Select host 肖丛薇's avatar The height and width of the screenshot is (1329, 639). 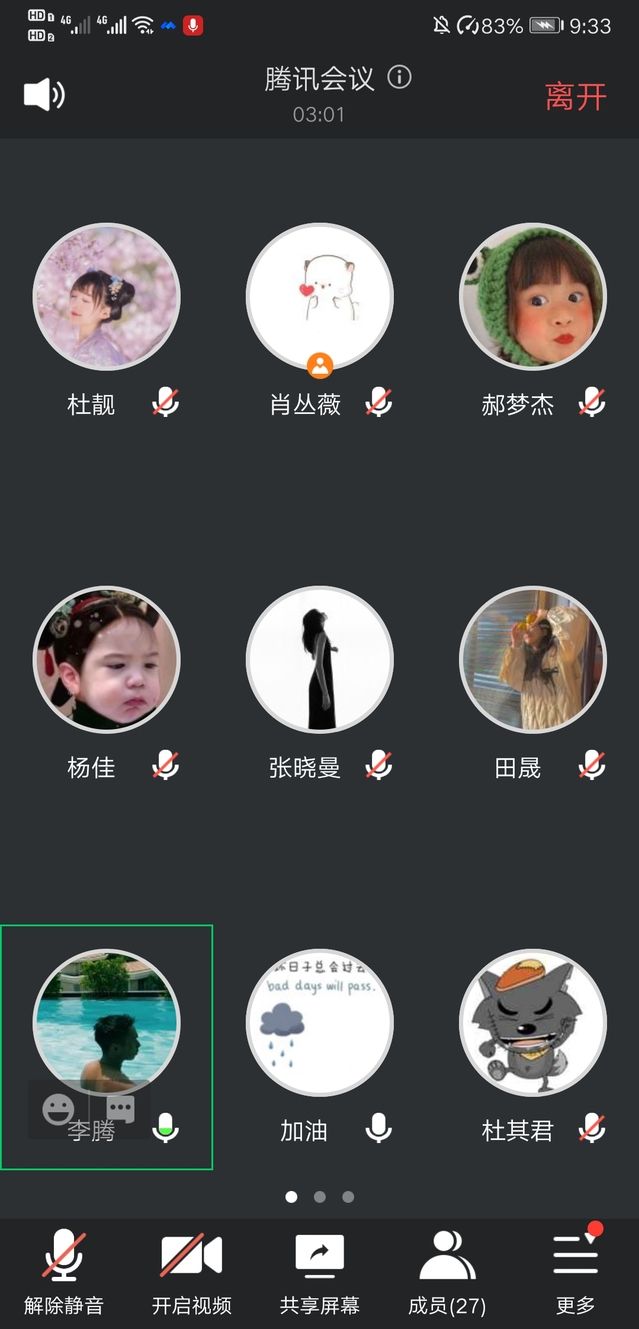pyautogui.click(x=320, y=297)
